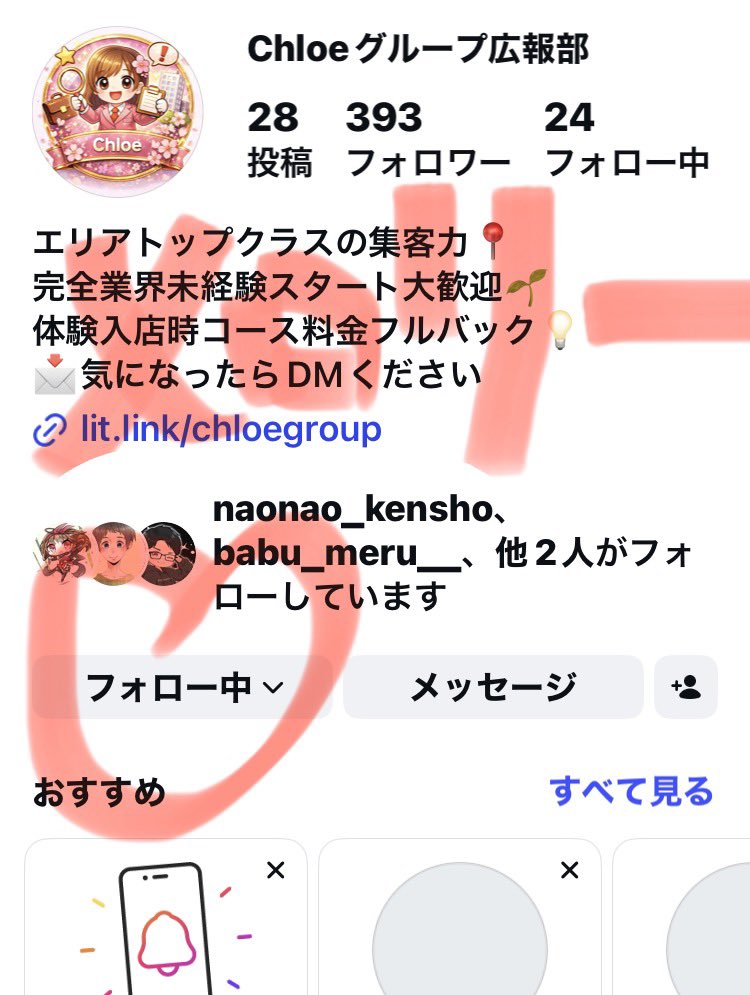Open naonao_kensho's profile from follower text
Screen dimensions: 750x995
(350, 511)
